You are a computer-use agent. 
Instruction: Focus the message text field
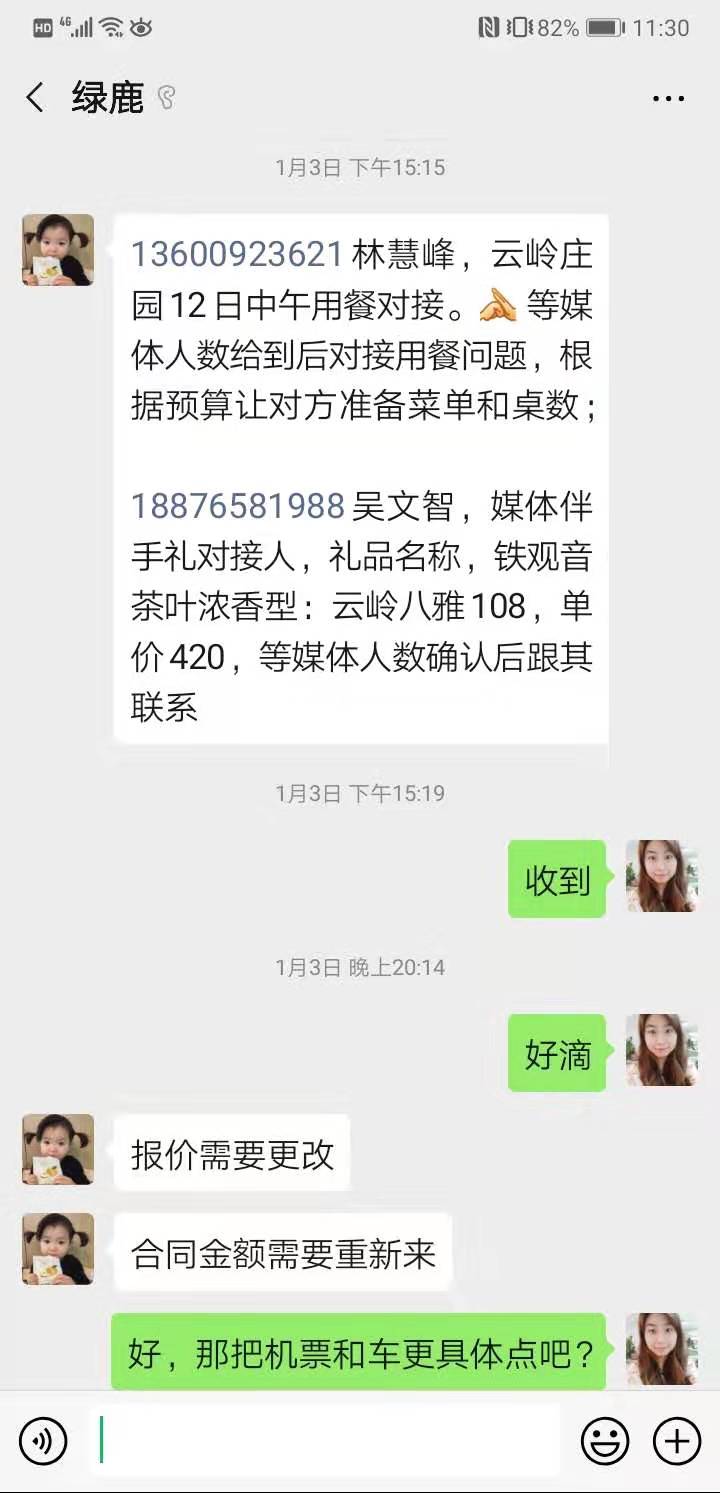point(325,1440)
